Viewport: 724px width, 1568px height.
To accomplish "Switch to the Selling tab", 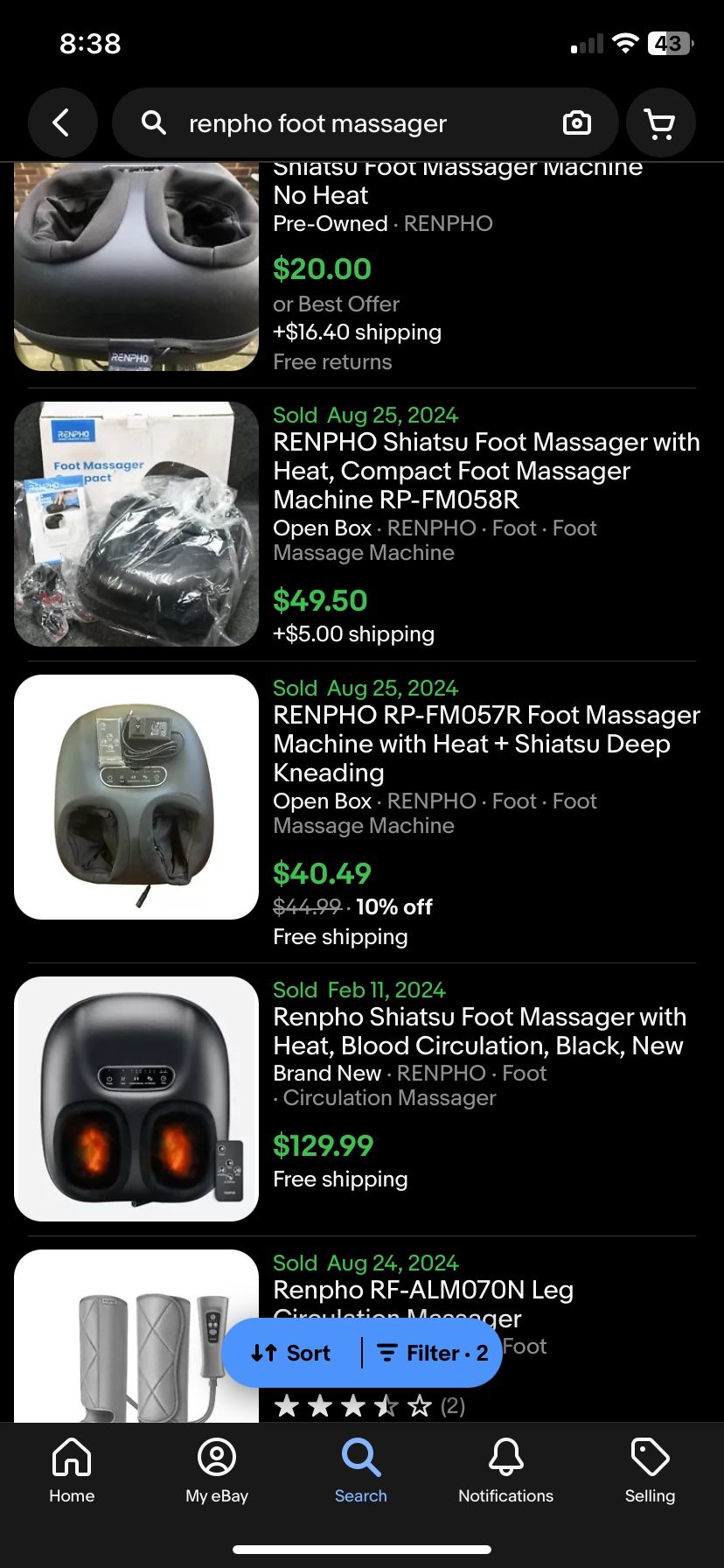I will click(650, 1470).
